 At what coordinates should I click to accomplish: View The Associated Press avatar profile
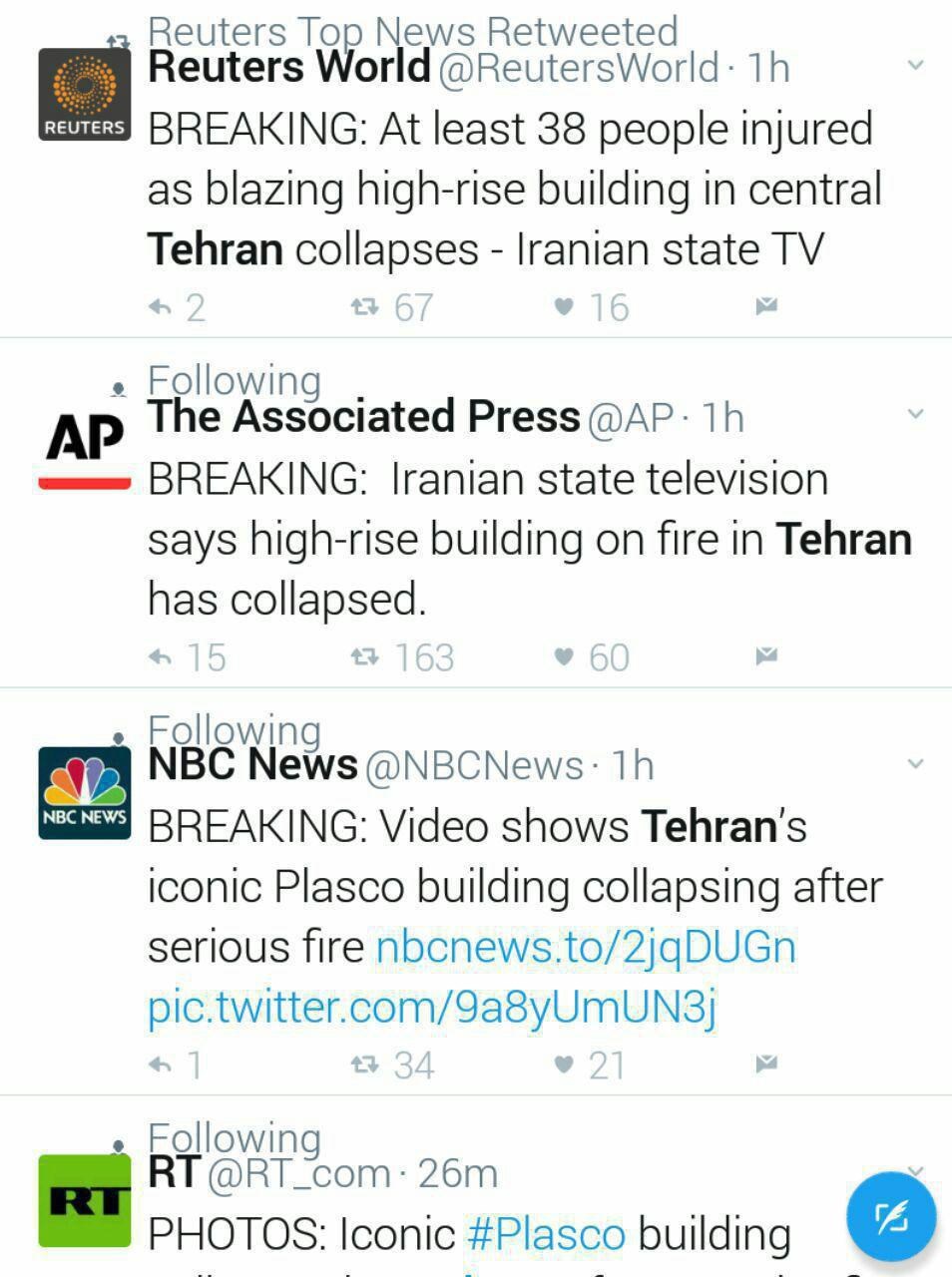click(x=85, y=444)
